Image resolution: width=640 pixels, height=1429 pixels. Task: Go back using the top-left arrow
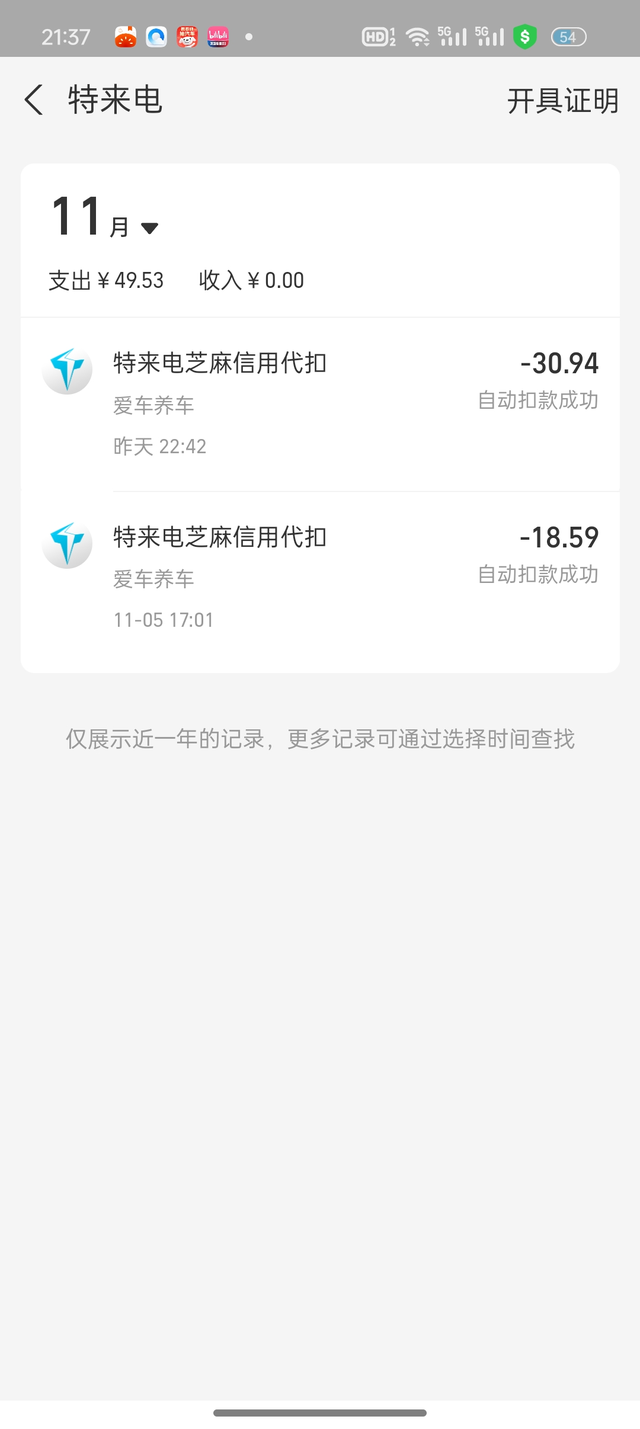34,100
